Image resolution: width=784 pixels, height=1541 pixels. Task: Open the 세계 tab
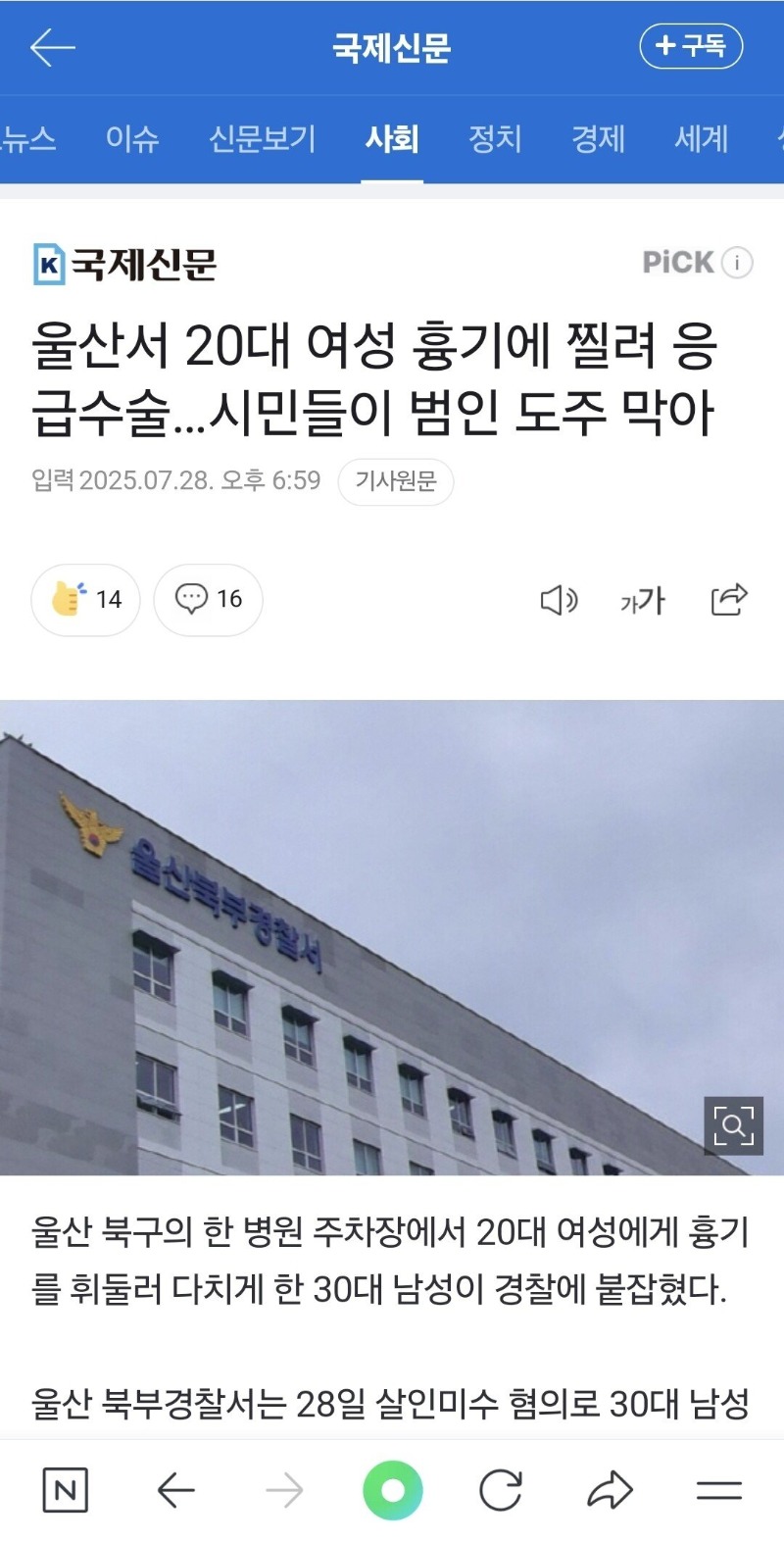point(701,139)
